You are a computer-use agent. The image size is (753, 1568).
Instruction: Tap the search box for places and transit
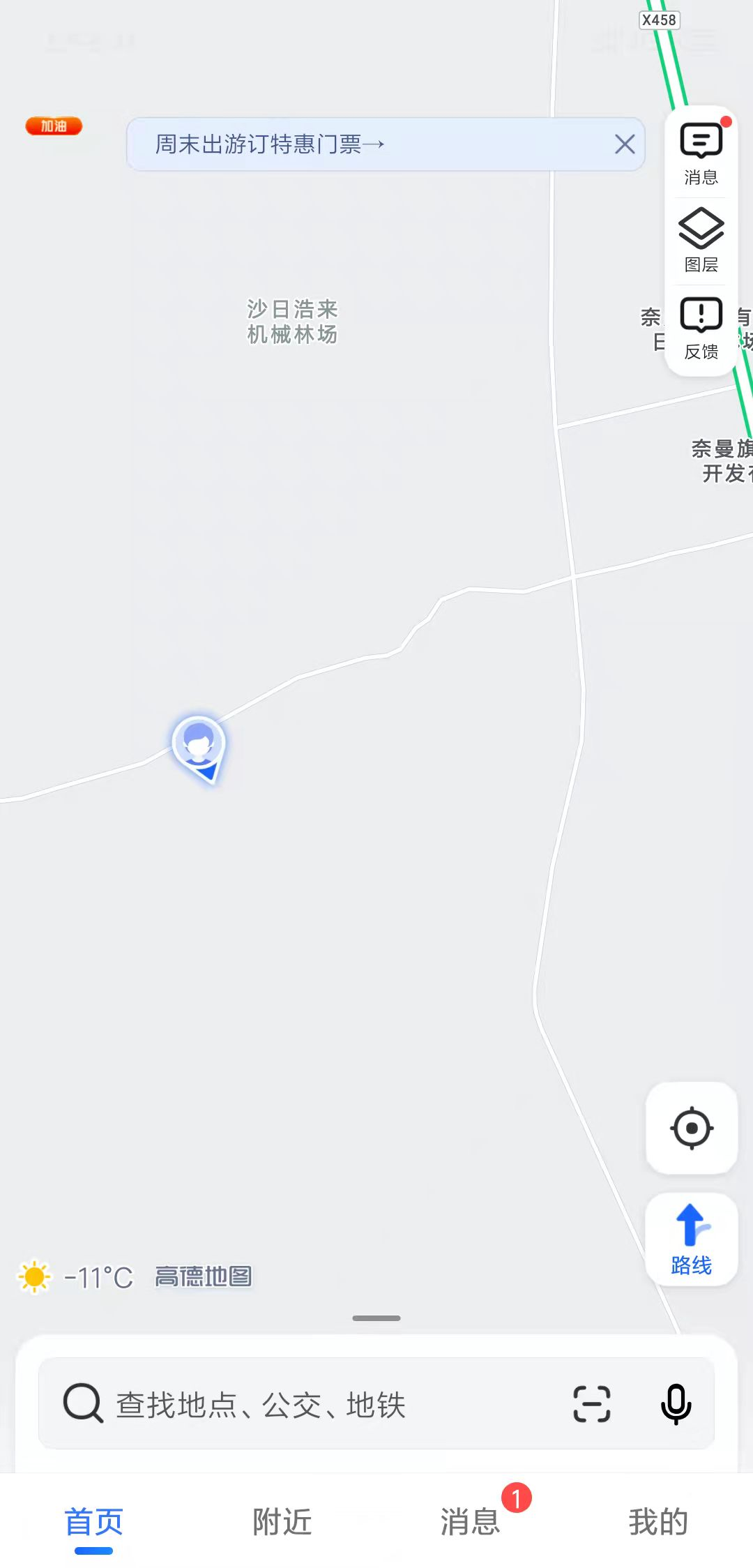[x=314, y=1404]
